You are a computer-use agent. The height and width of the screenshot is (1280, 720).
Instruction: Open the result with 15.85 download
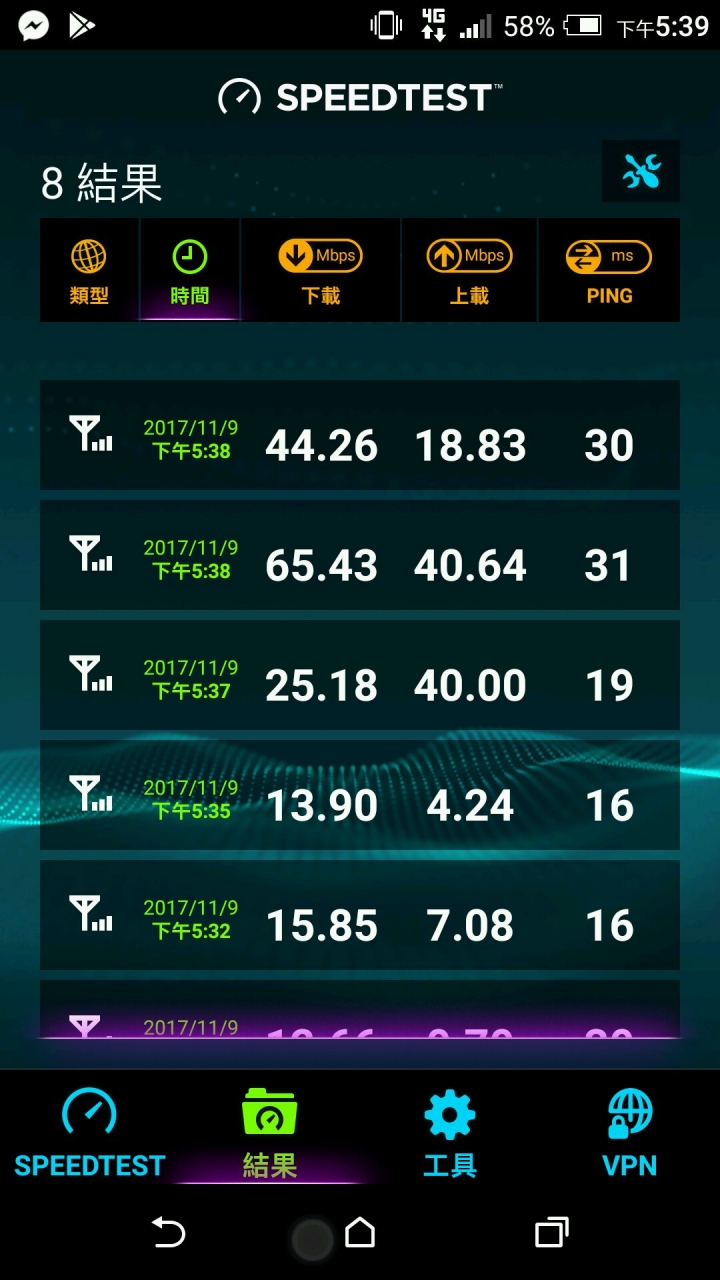360,915
